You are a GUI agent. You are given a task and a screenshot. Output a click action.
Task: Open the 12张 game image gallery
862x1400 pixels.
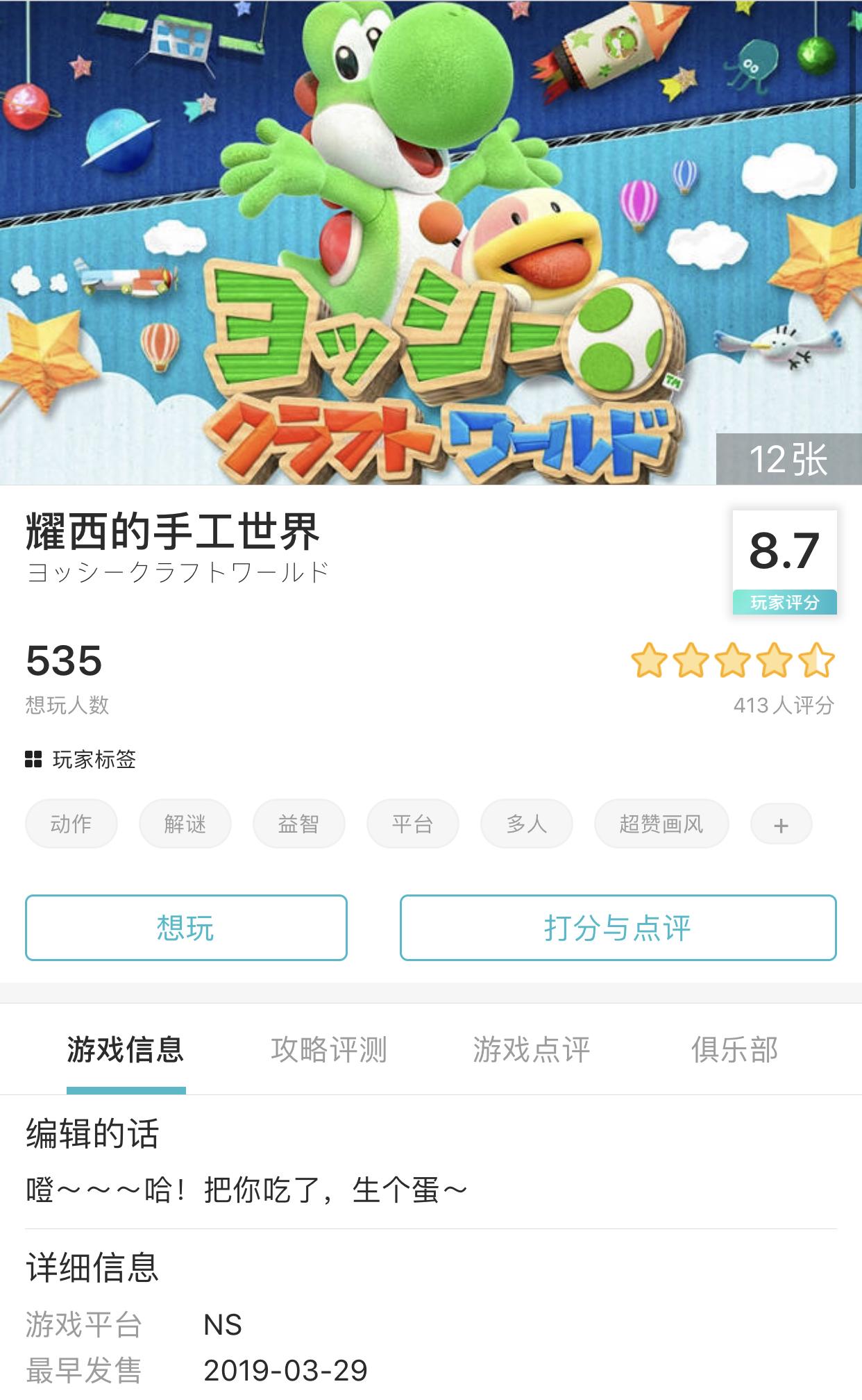click(788, 459)
